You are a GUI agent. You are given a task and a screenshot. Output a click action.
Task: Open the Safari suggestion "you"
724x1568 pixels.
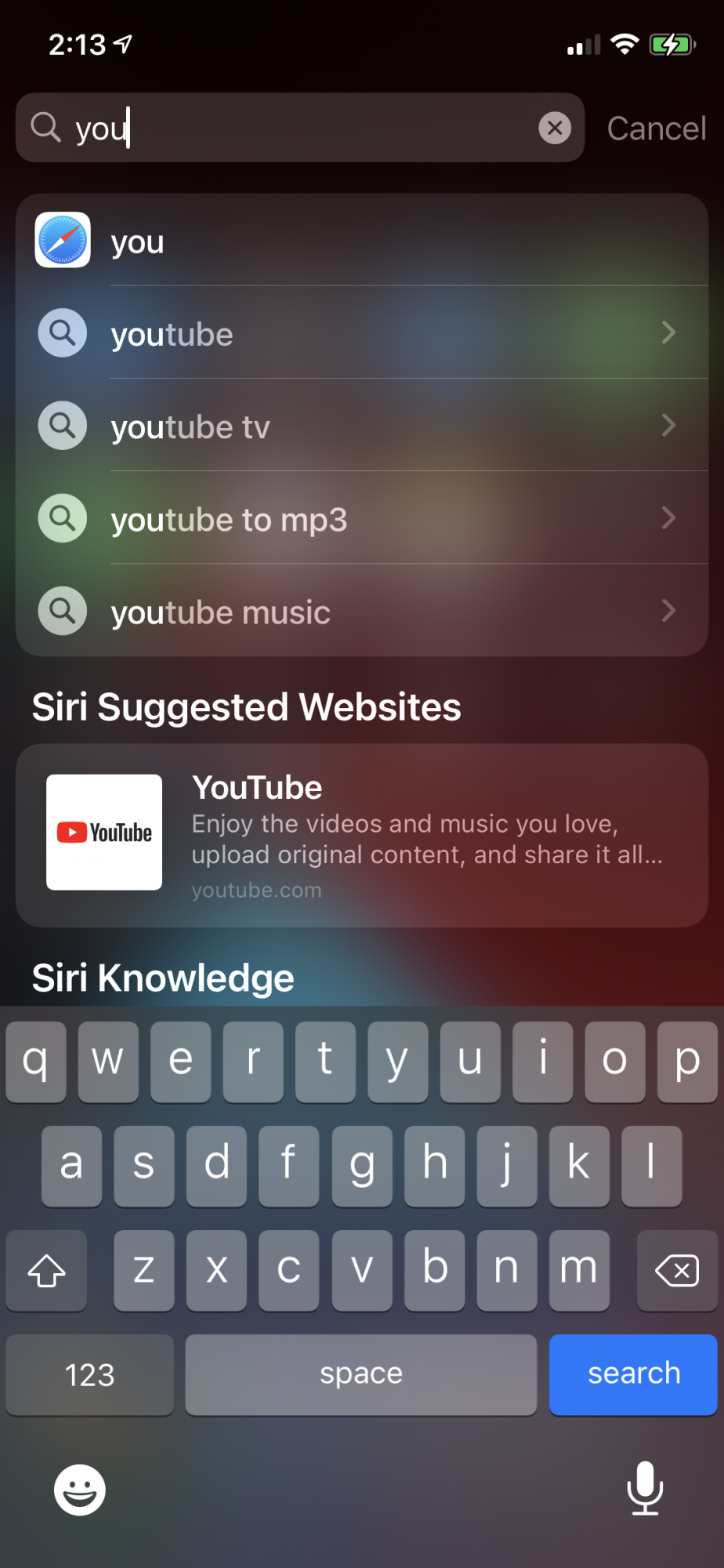362,241
